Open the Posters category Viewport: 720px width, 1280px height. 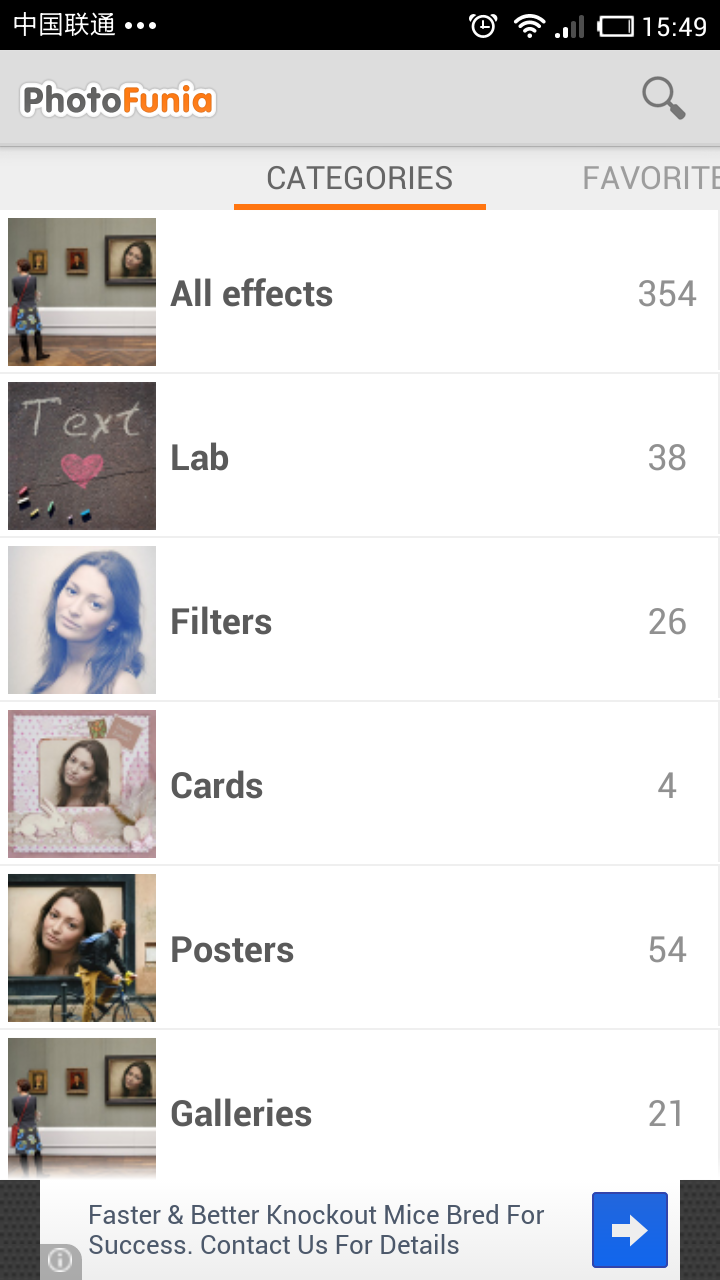click(360, 949)
